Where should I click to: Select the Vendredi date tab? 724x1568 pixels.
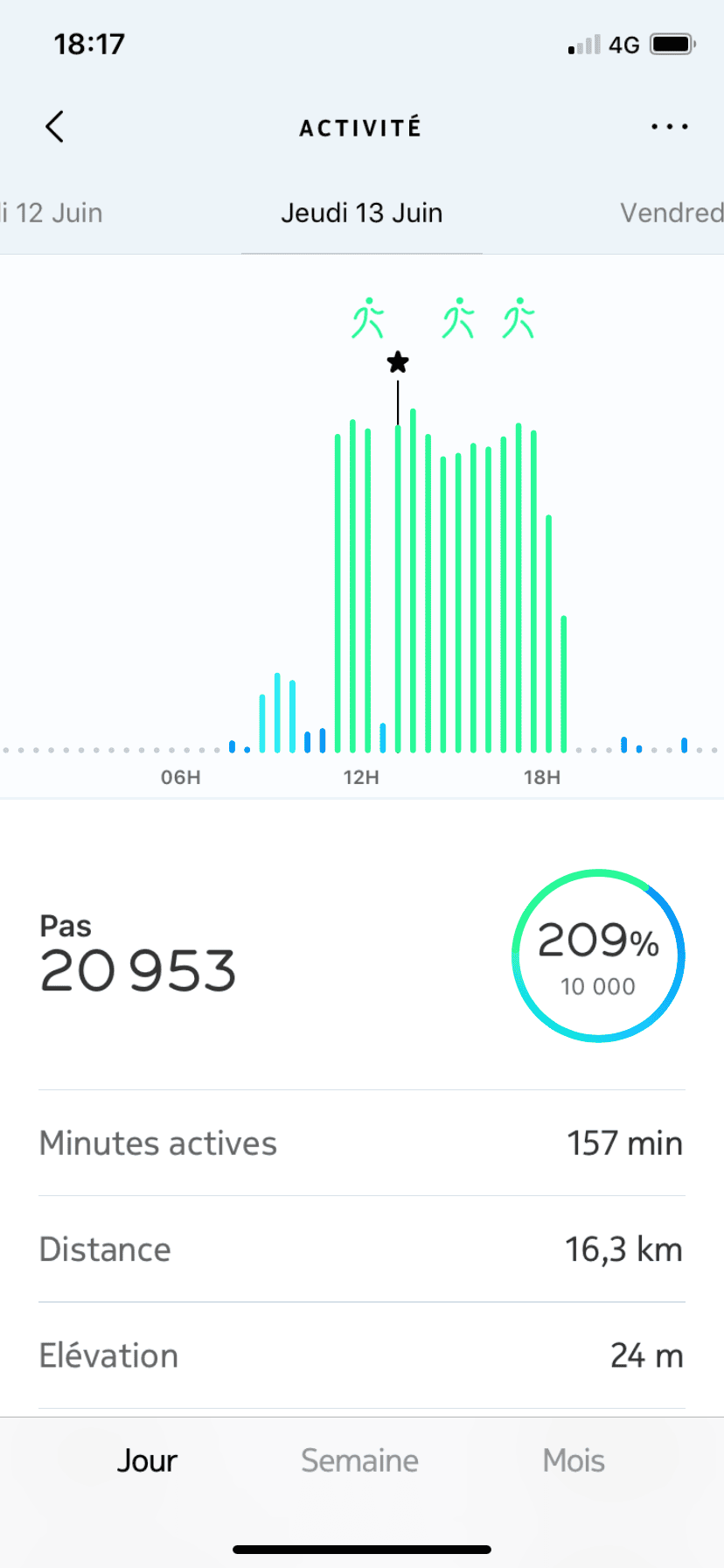(672, 213)
